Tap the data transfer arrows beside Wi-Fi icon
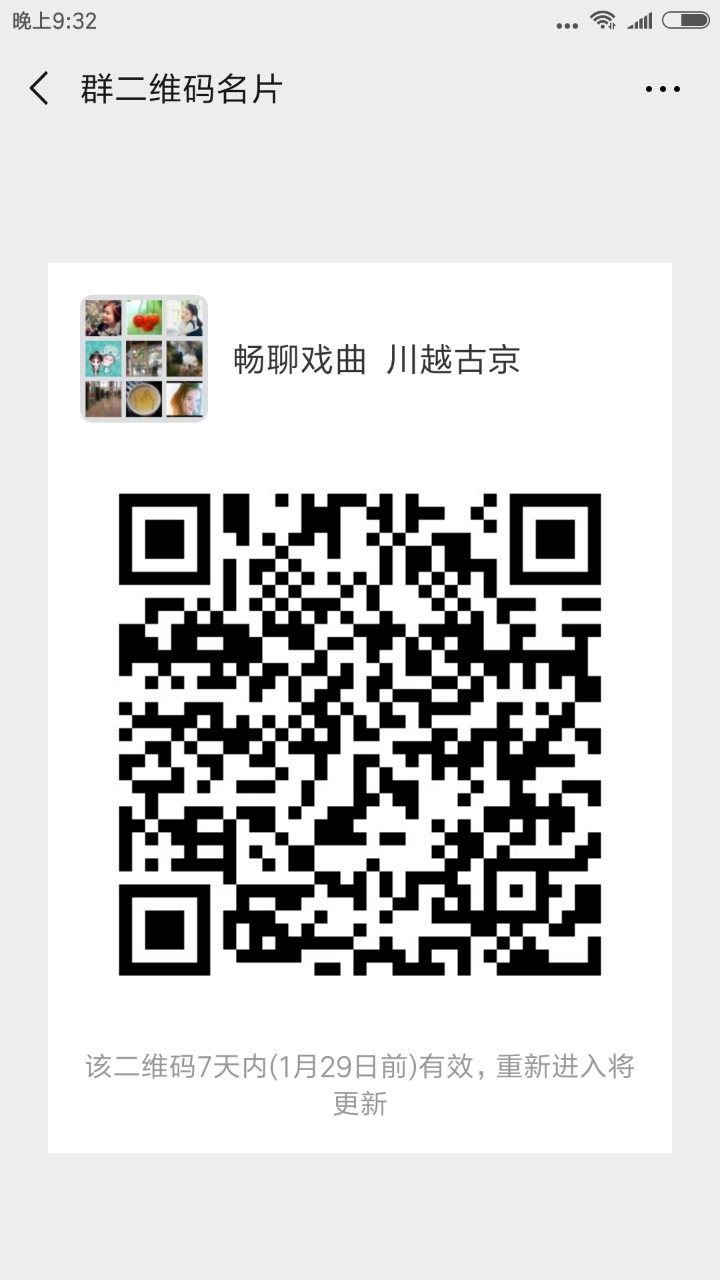The height and width of the screenshot is (1280, 720). (612, 24)
